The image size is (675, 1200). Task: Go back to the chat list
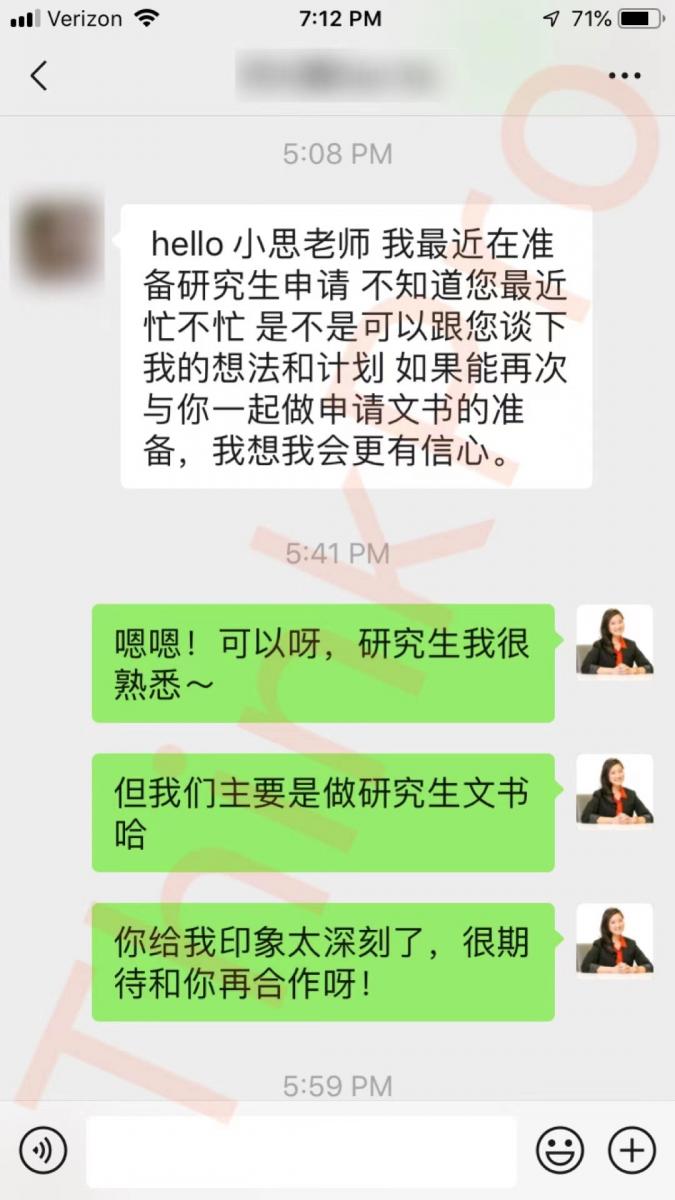click(39, 76)
